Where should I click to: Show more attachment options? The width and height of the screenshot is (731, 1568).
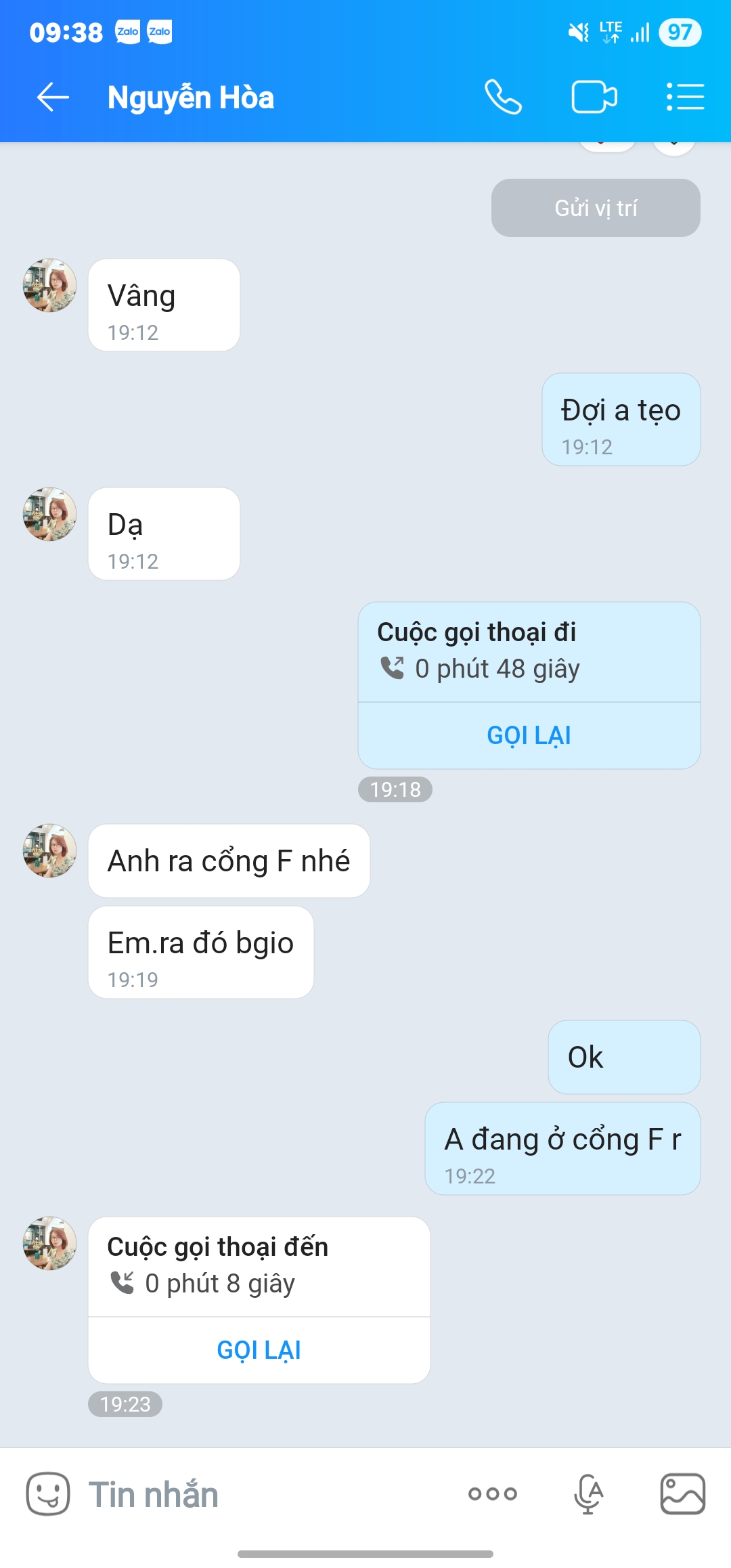tap(493, 1494)
